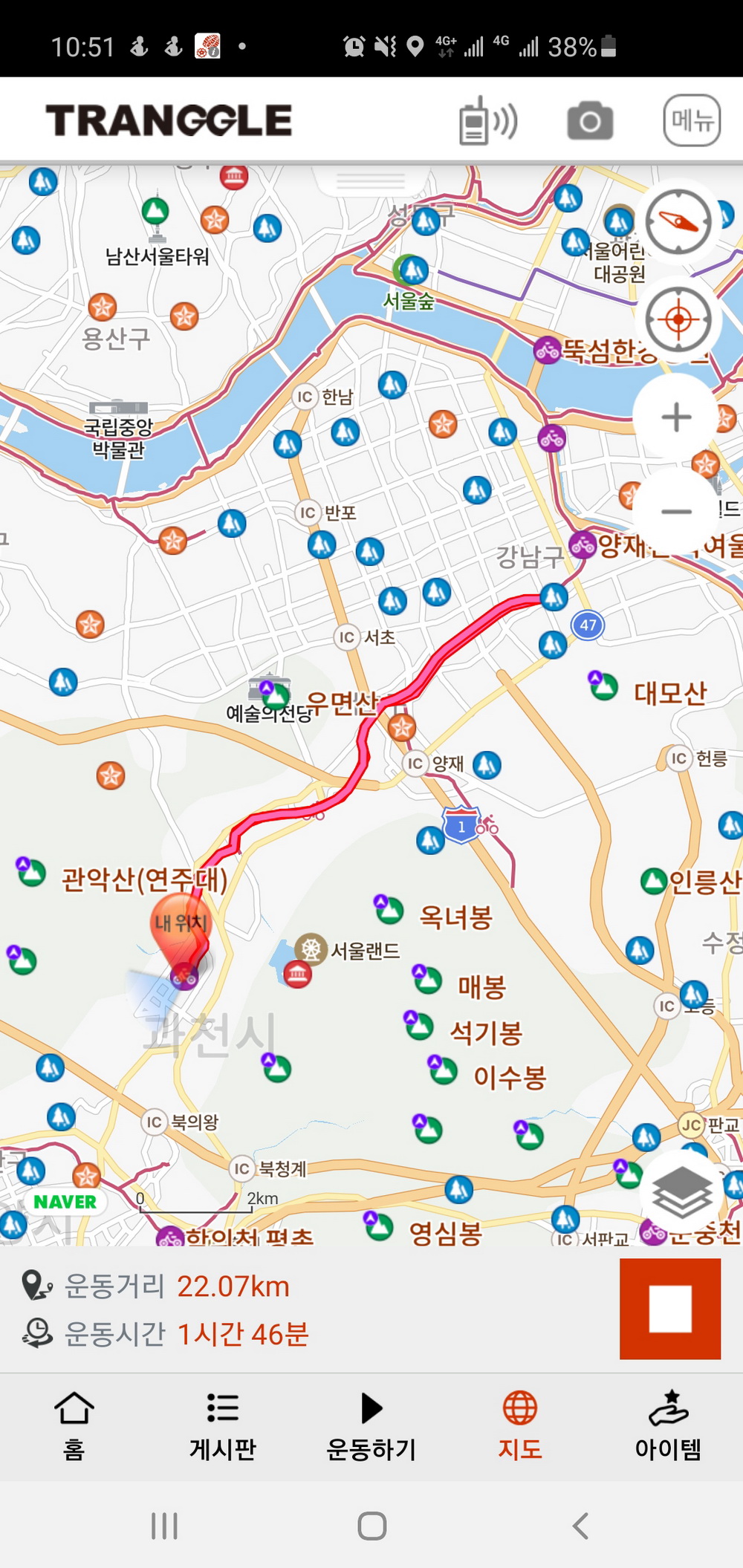Open the map layers selector
The height and width of the screenshot is (1568, 743).
tap(681, 1192)
